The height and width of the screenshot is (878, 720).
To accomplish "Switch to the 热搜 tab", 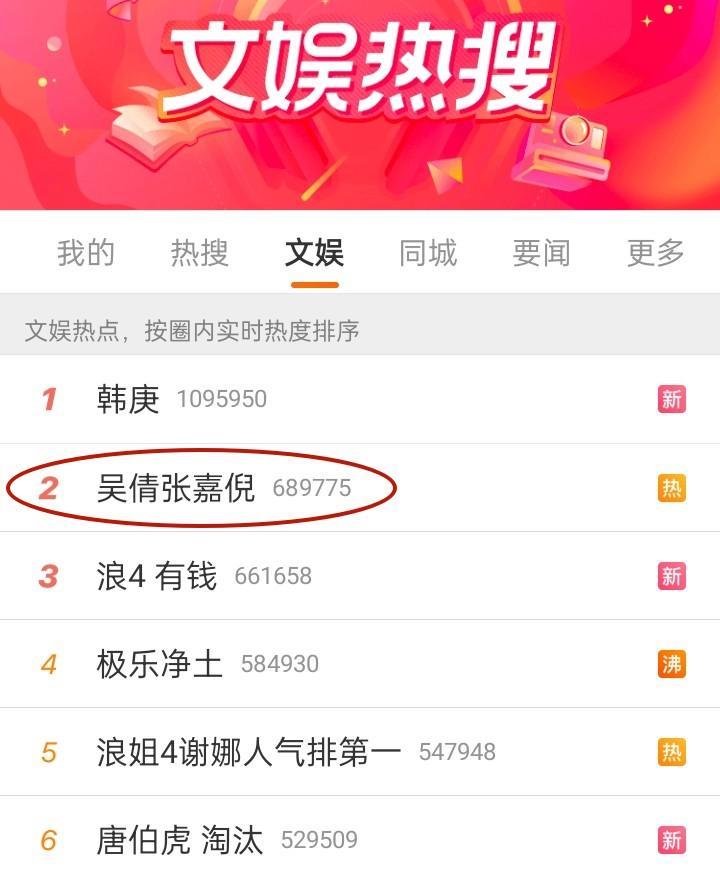I will (x=200, y=253).
